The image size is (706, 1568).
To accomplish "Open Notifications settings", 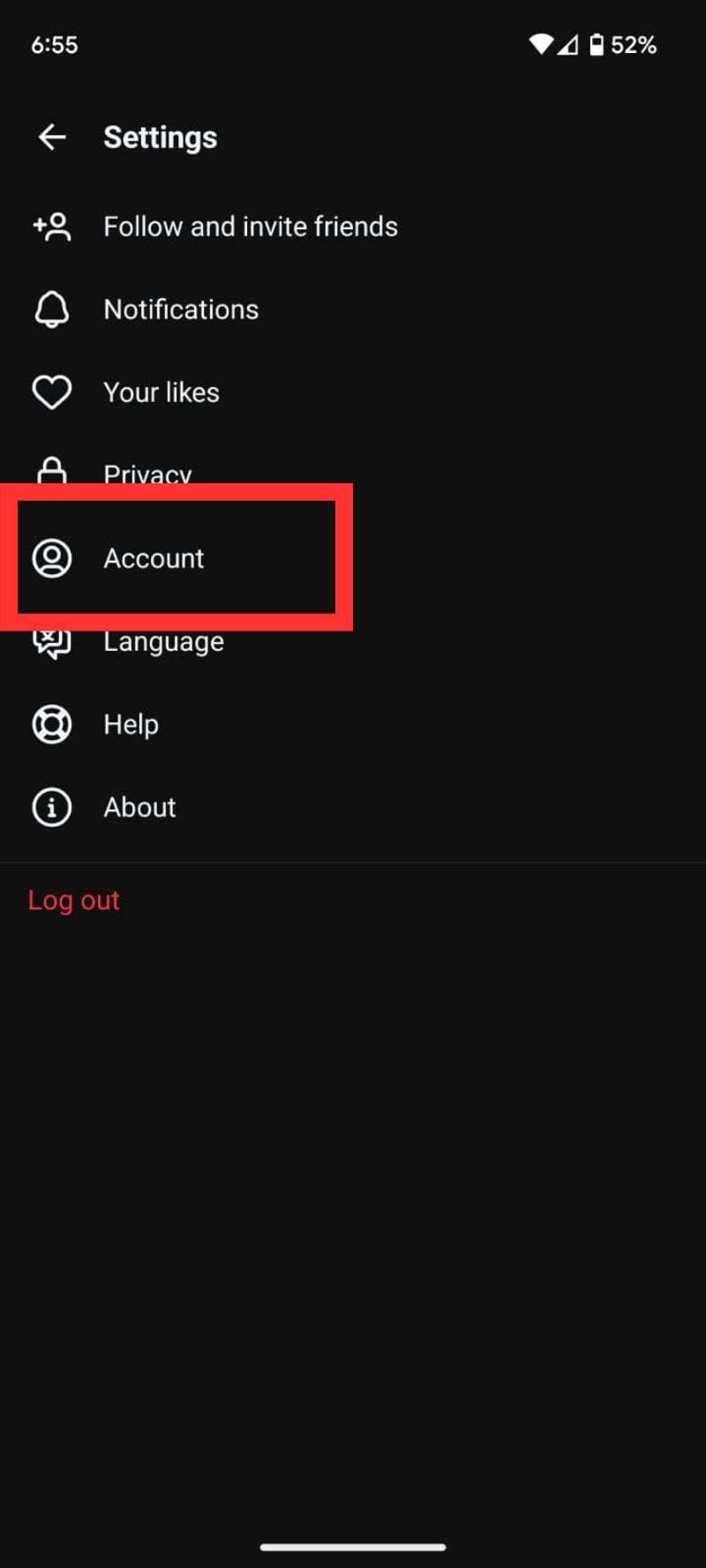I will pos(353,310).
